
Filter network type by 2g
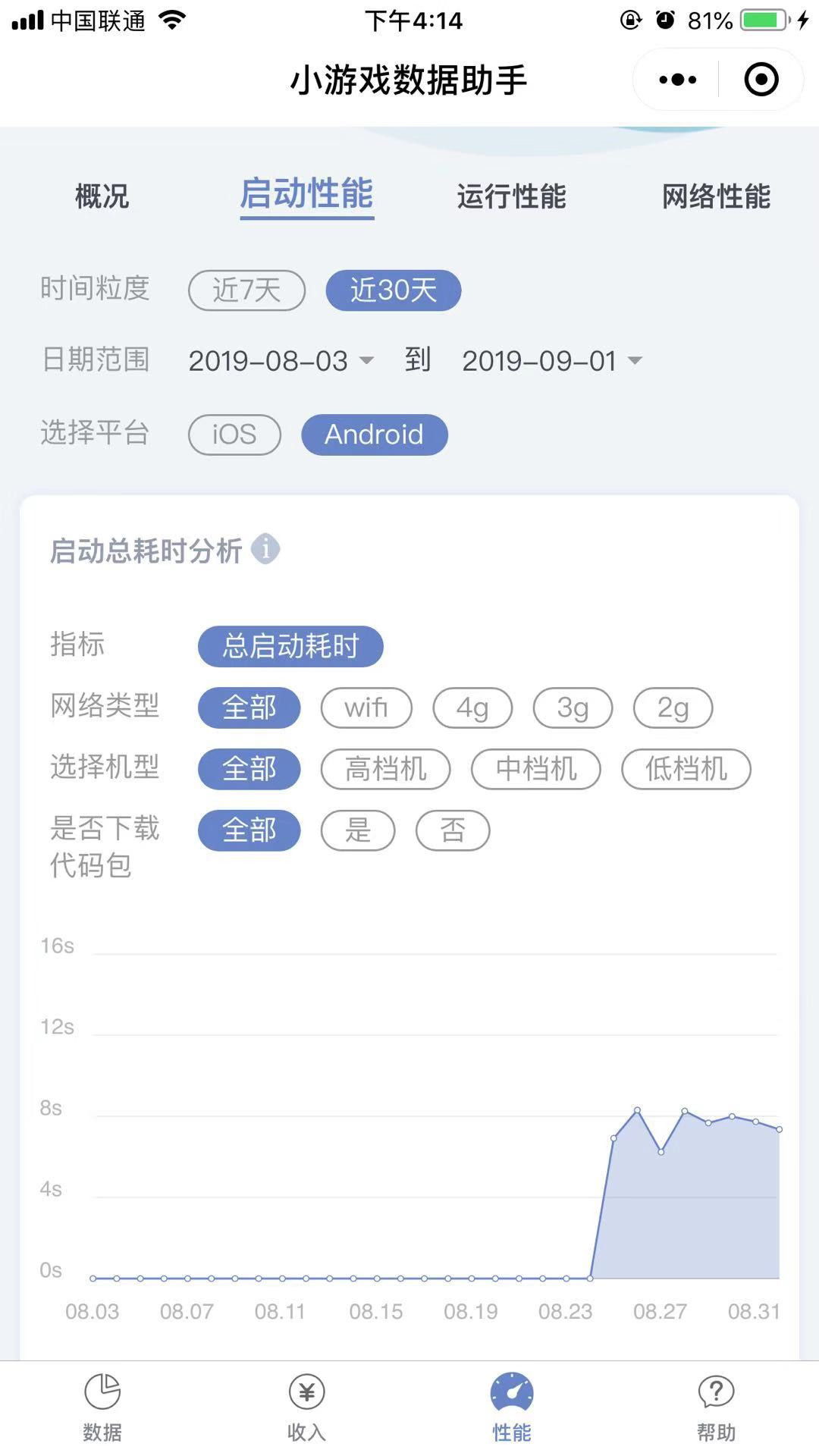click(x=673, y=708)
